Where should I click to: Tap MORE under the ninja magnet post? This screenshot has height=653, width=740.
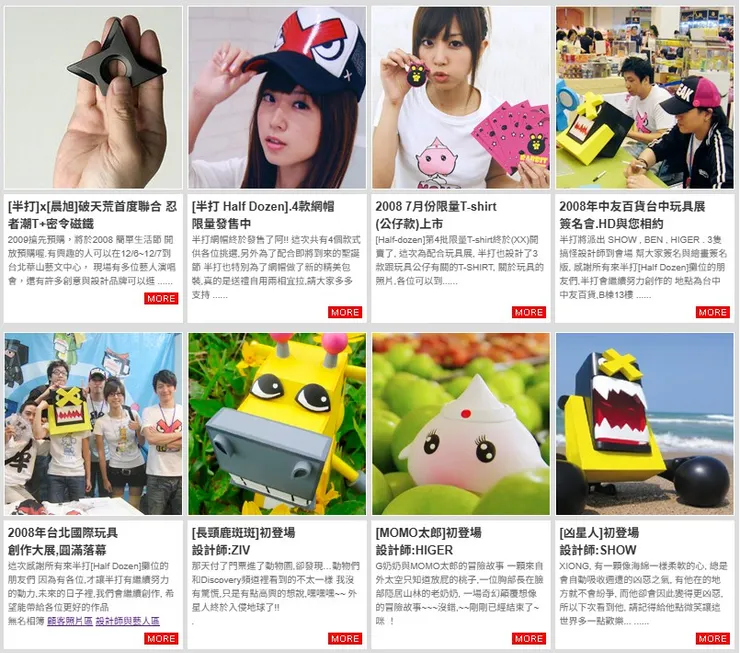point(161,299)
